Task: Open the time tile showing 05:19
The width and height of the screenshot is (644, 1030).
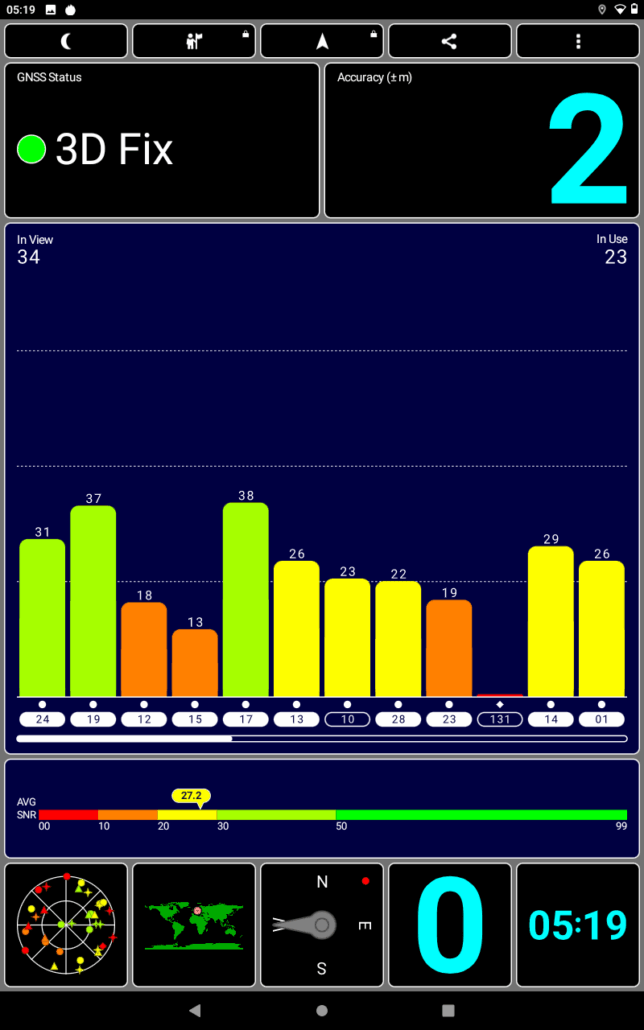Action: pos(578,925)
